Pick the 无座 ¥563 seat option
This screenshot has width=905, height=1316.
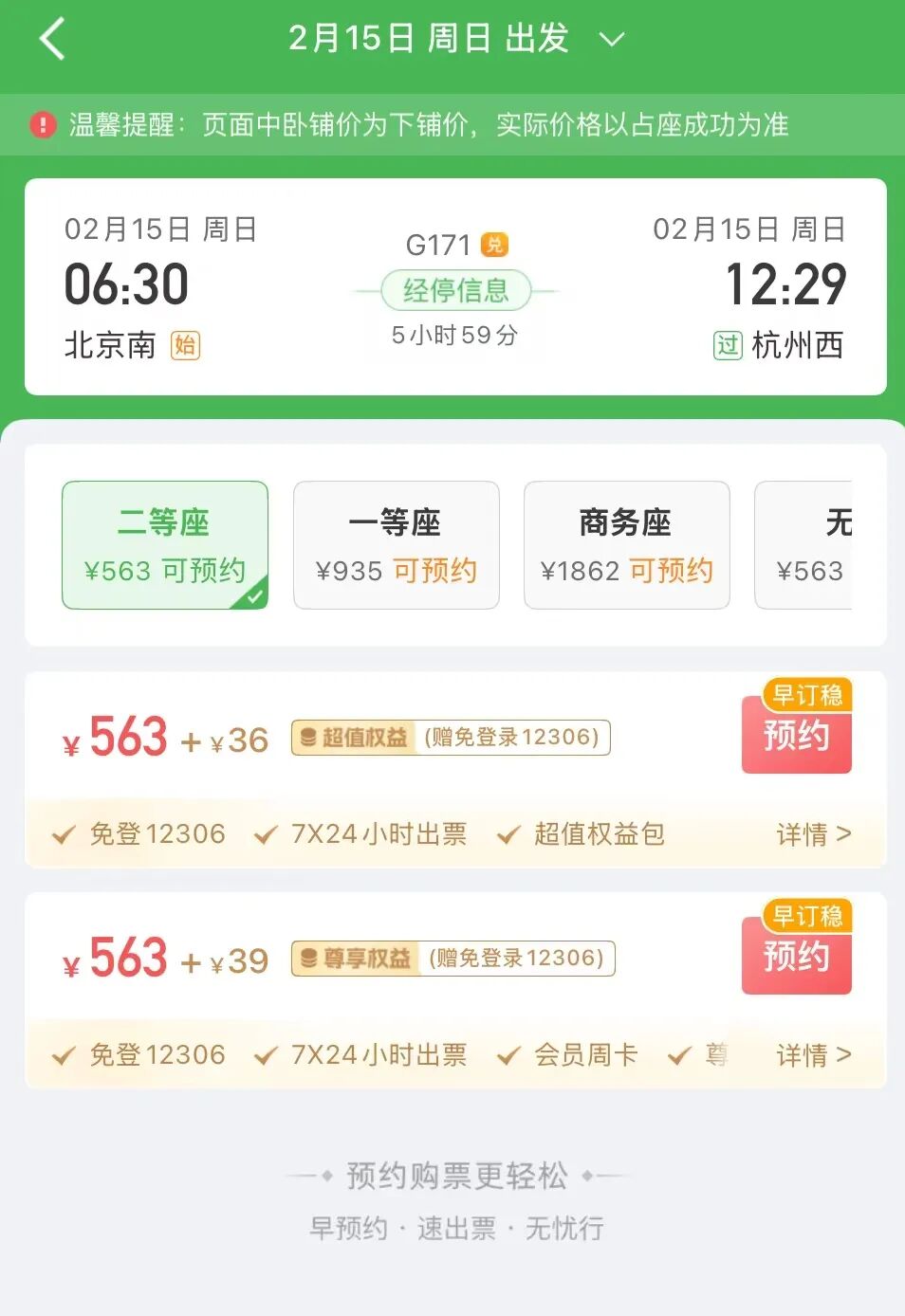806,545
